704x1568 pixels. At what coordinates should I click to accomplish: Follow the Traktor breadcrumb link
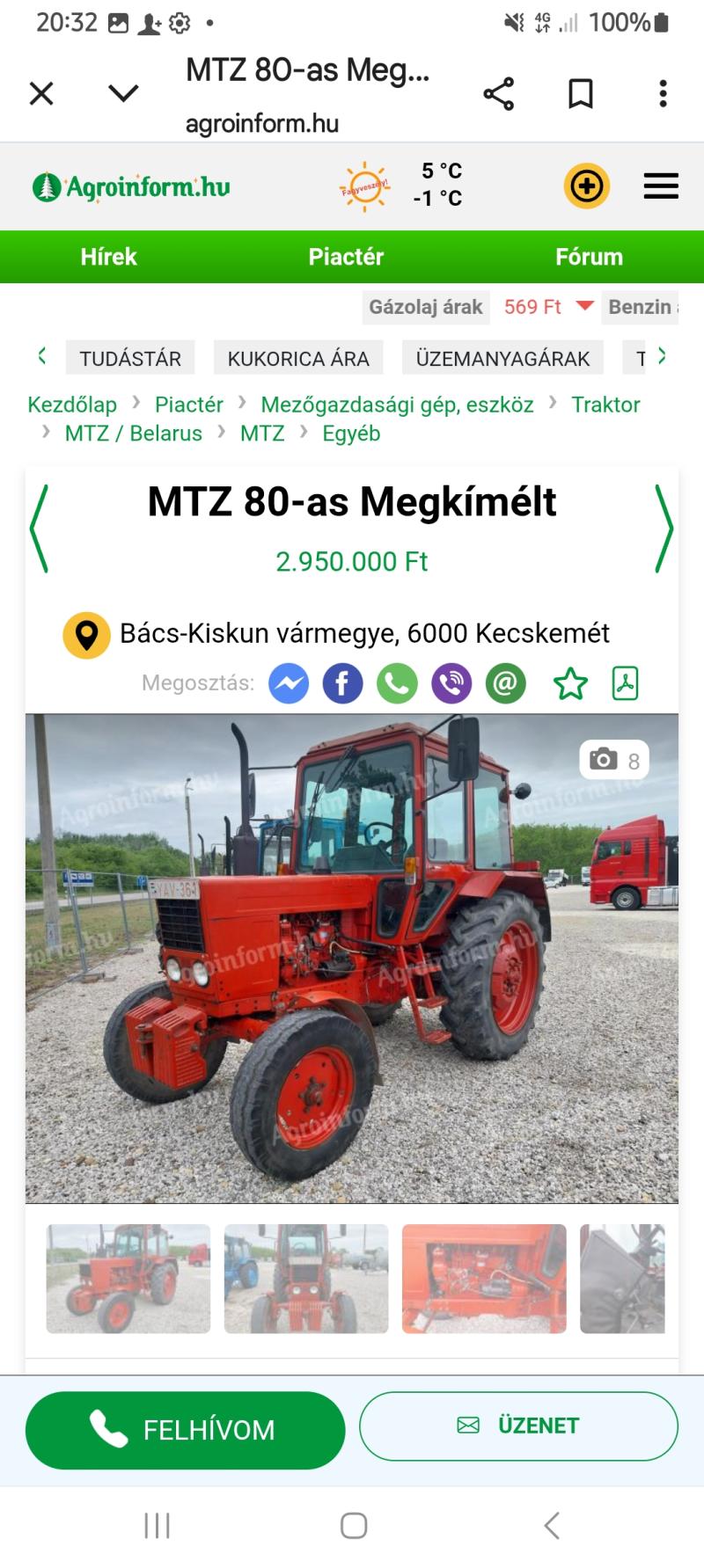(x=605, y=405)
